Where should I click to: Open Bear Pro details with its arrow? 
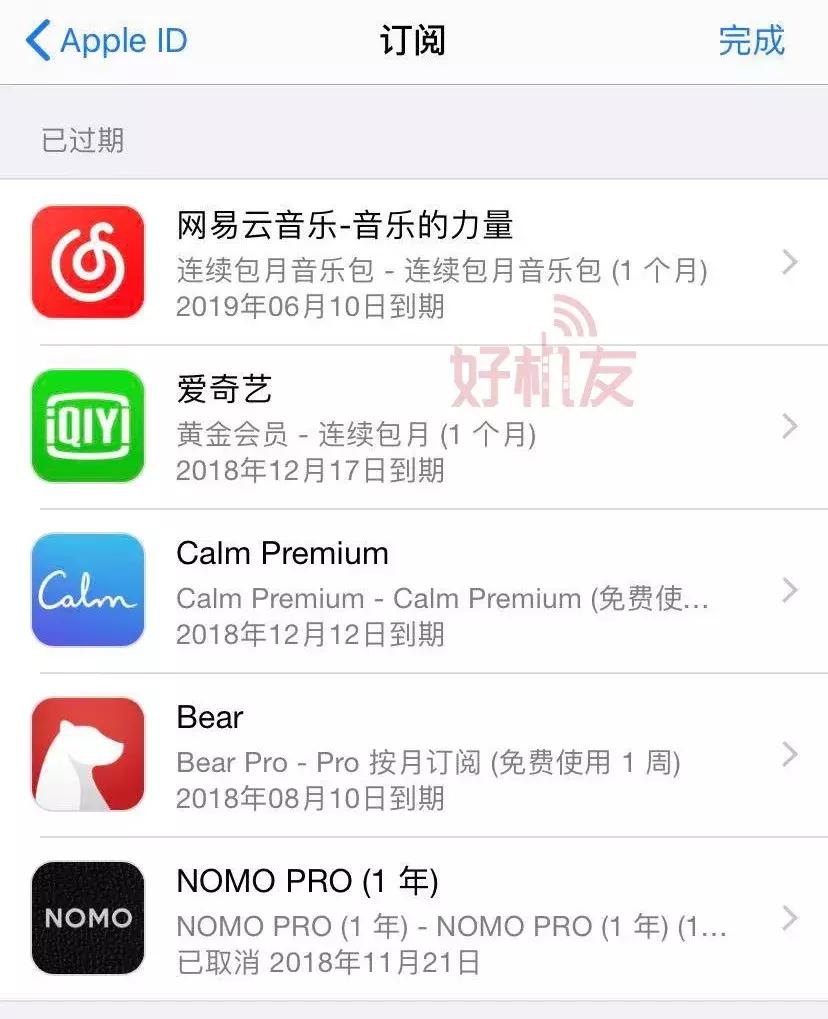click(x=790, y=754)
